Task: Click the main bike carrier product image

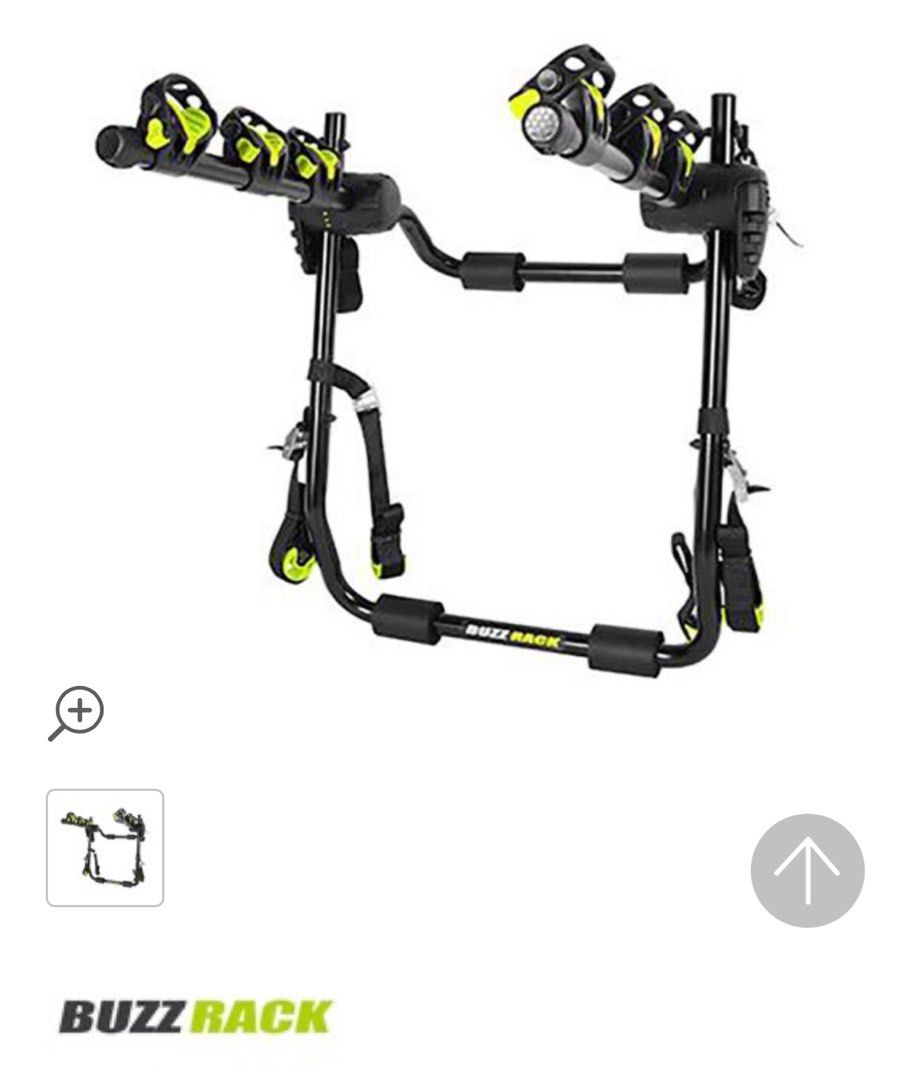Action: [450, 350]
